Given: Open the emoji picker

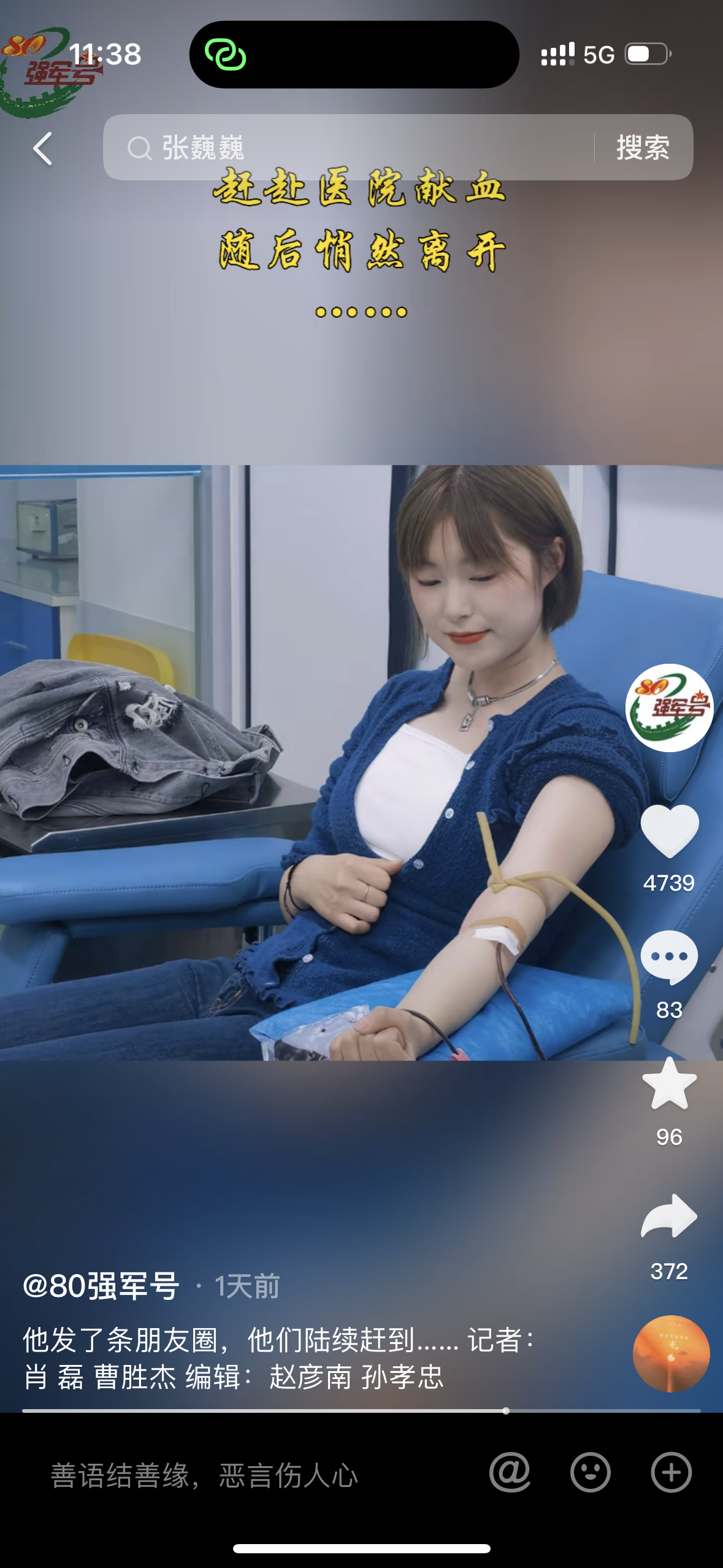Looking at the screenshot, I should 590,1472.
